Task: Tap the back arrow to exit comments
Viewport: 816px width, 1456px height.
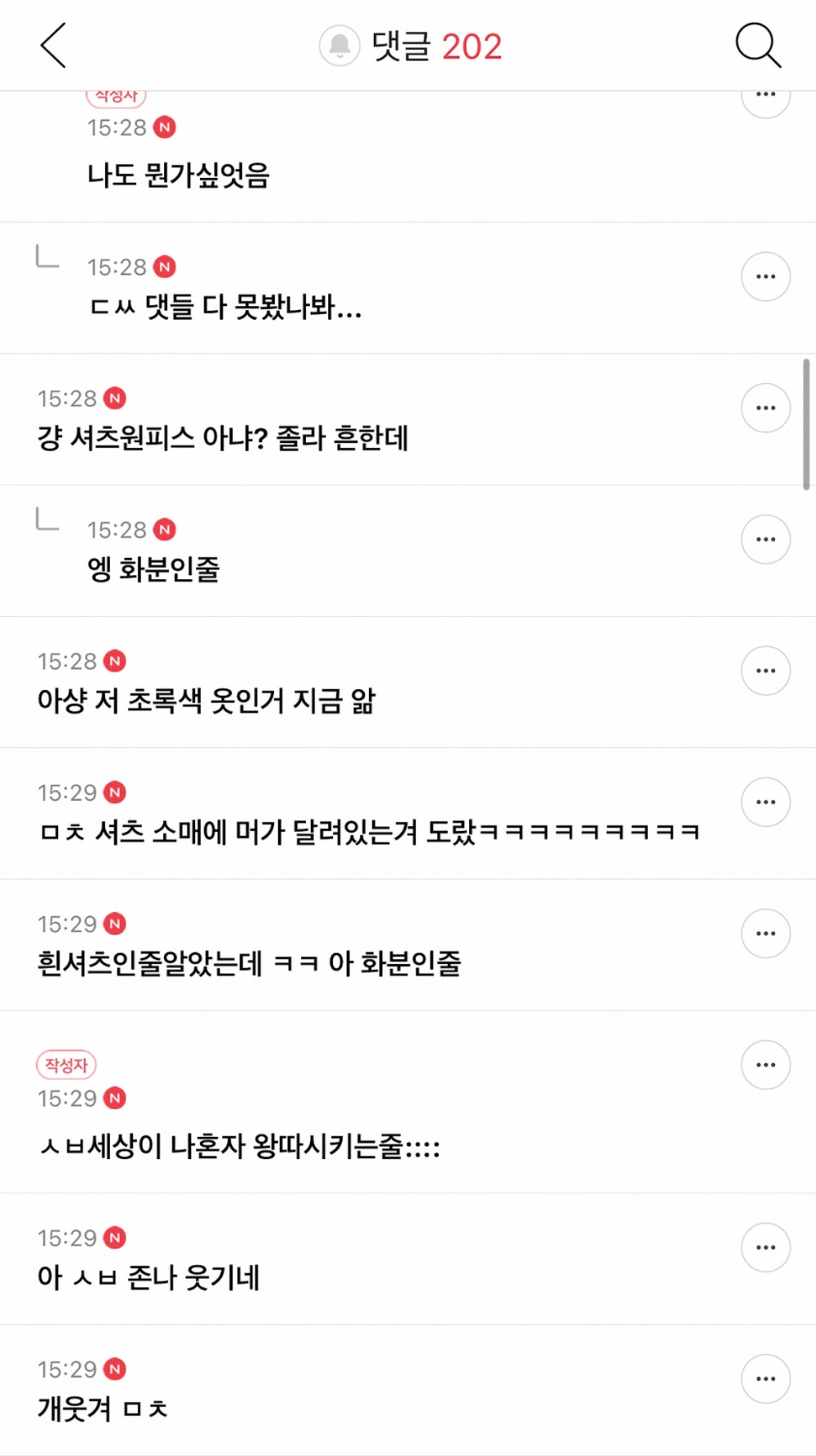Action: click(53, 46)
